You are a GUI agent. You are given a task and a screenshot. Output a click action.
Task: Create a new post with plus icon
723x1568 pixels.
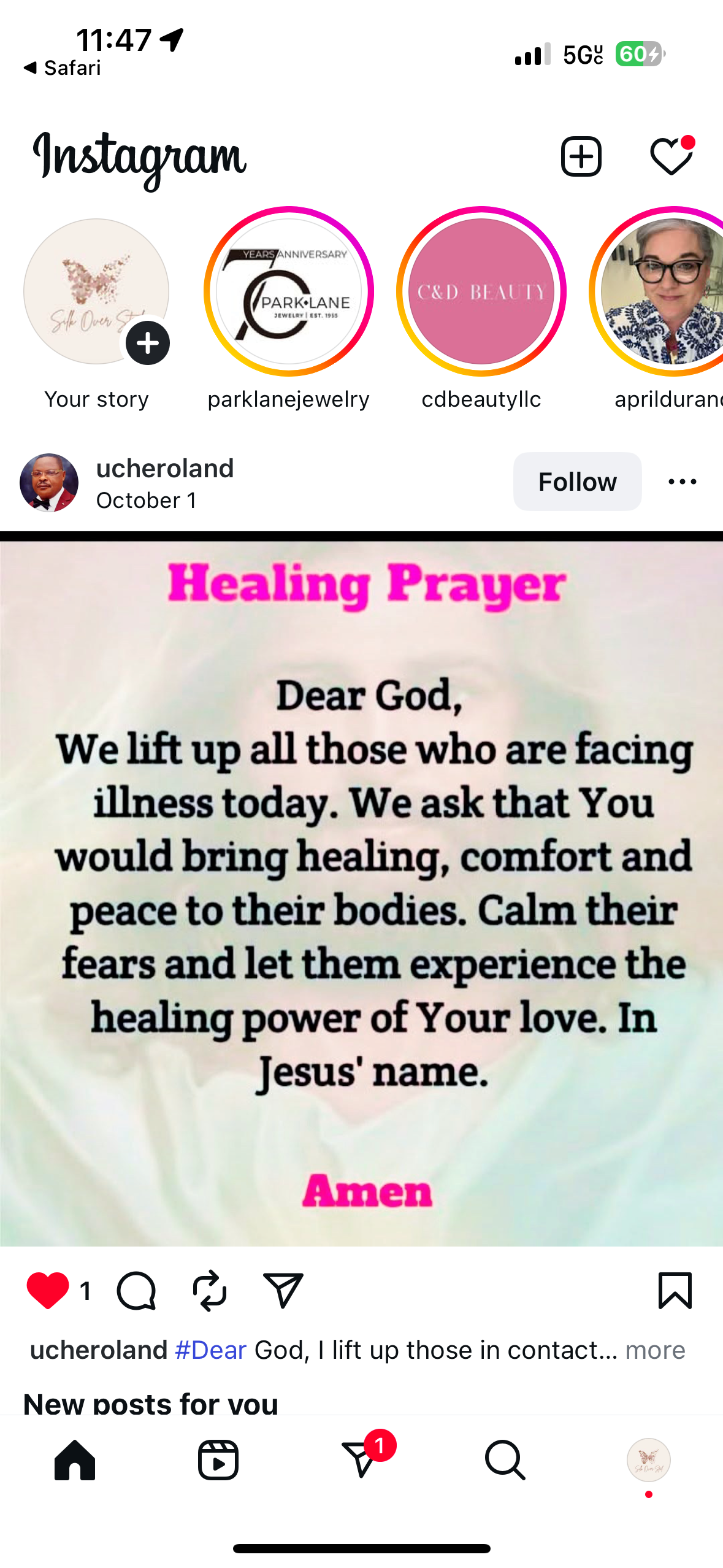click(x=580, y=156)
